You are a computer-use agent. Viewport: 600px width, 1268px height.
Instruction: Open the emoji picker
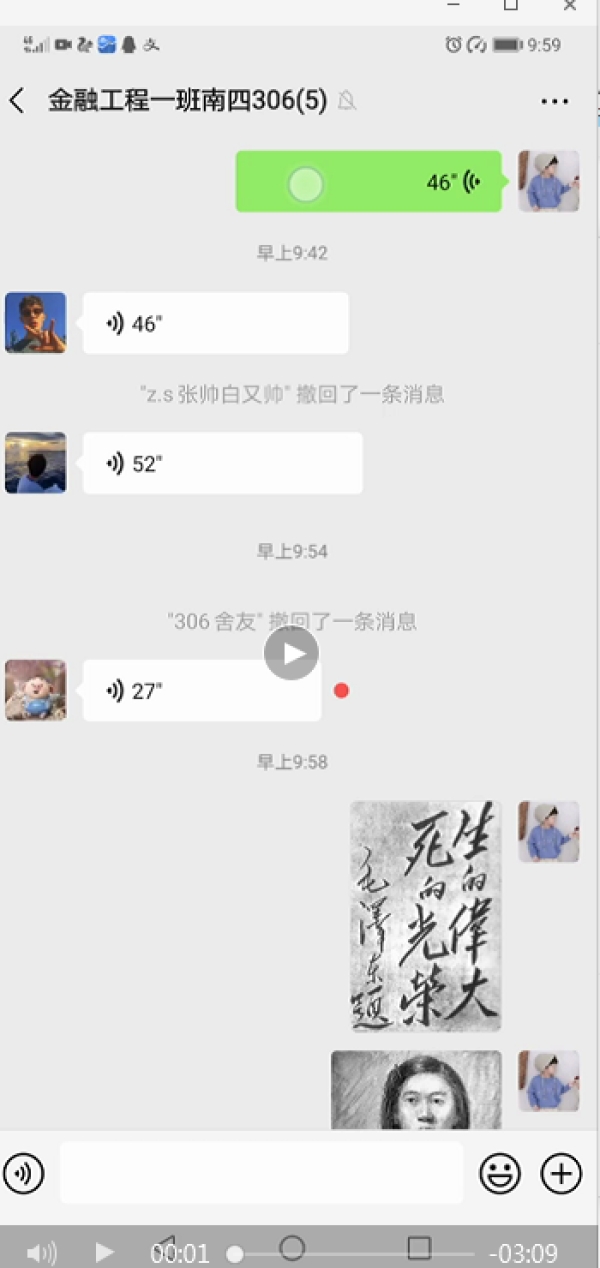(x=499, y=1173)
